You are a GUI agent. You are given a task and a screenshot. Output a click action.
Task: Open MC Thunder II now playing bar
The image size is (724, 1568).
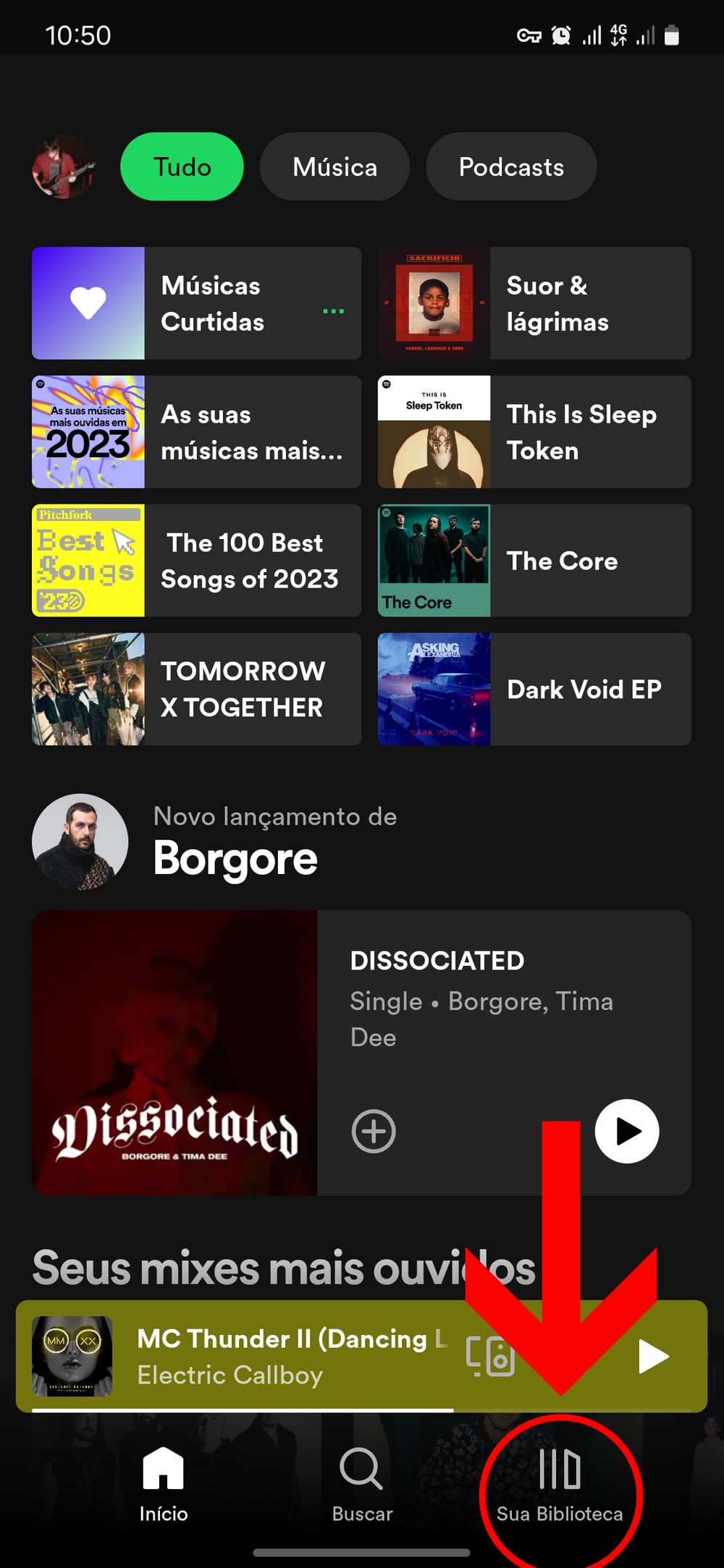[290, 1356]
